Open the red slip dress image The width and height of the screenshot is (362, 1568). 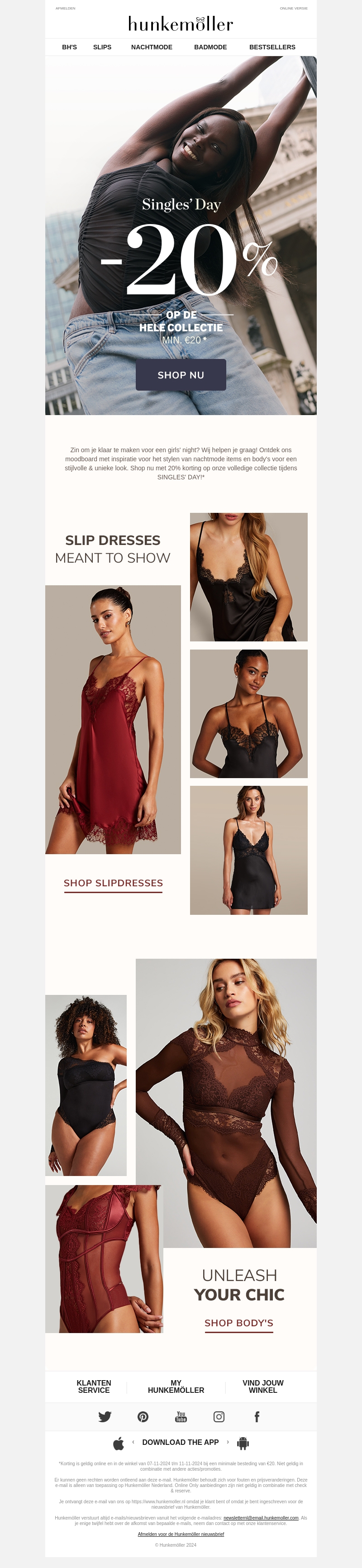pyautogui.click(x=113, y=719)
